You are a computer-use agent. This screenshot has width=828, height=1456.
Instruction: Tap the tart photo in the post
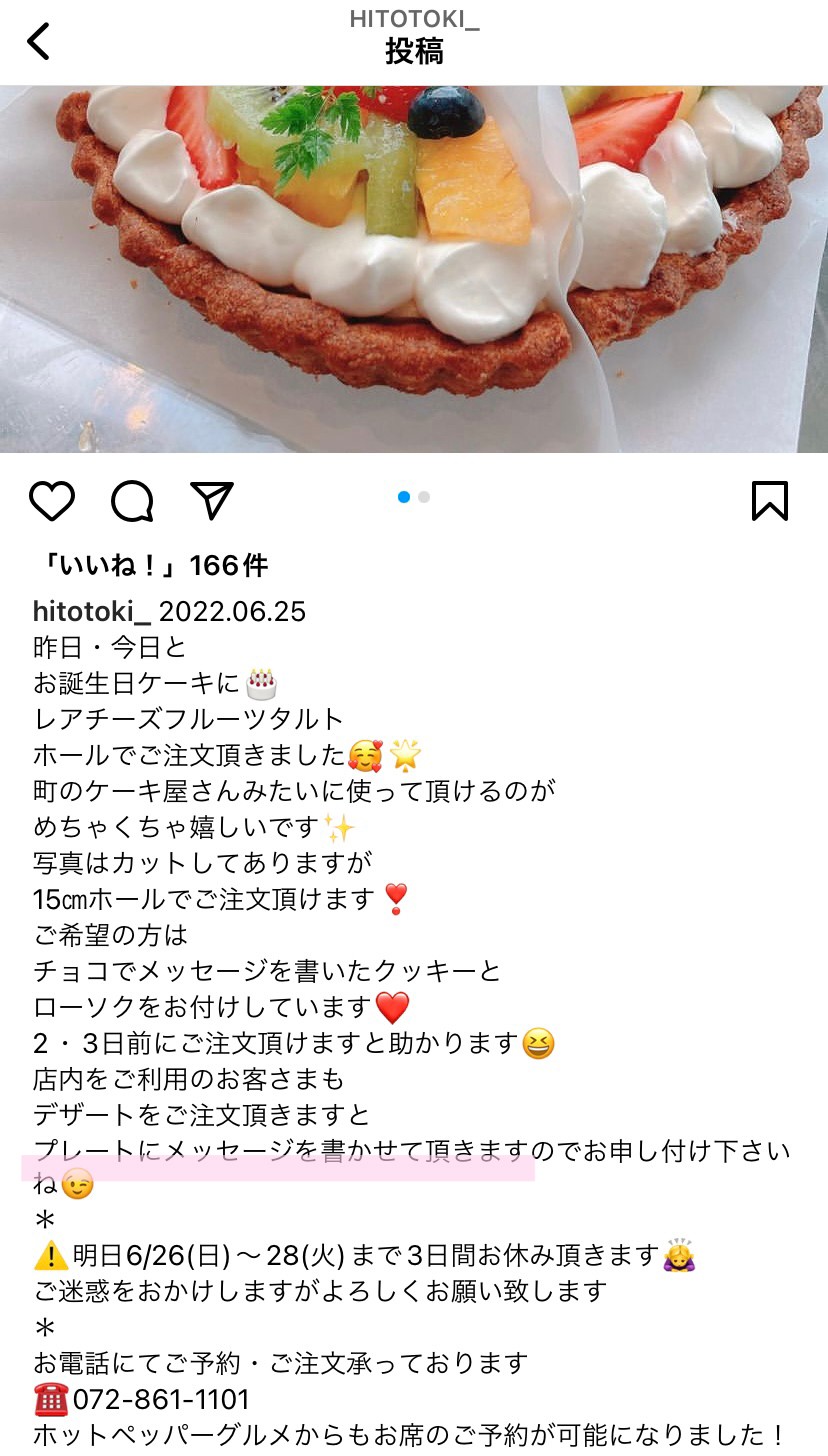click(x=414, y=269)
